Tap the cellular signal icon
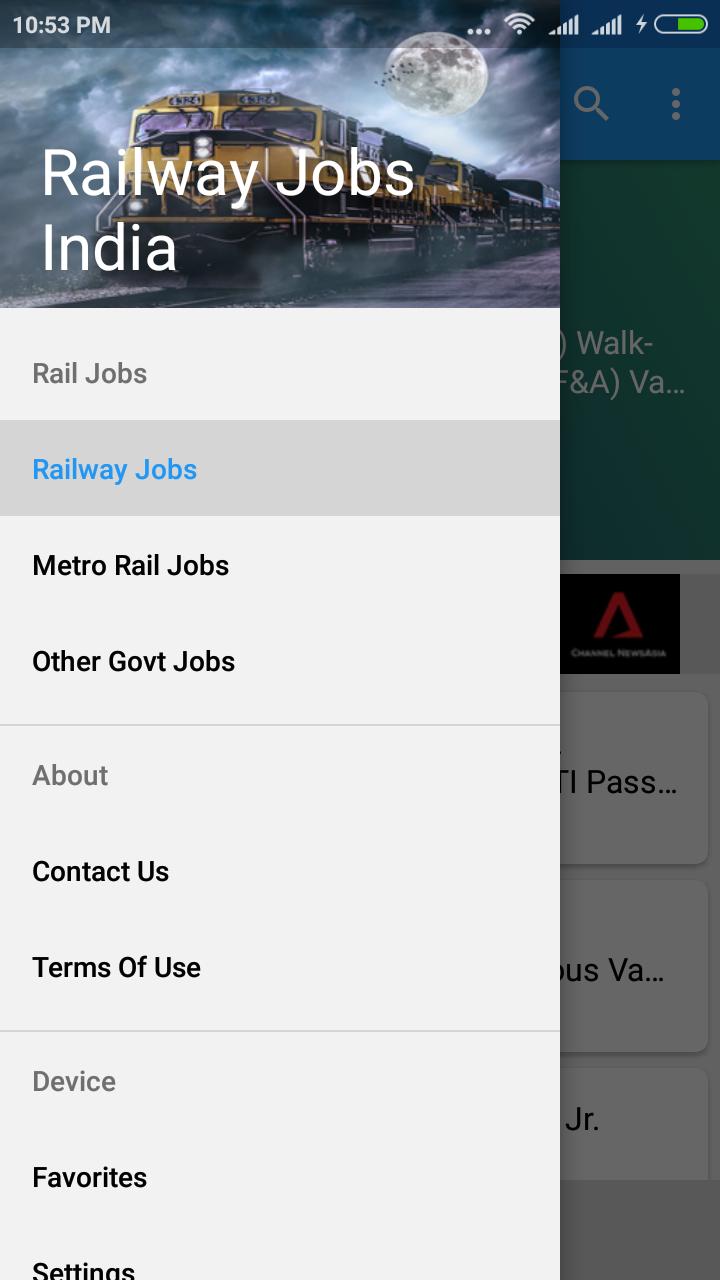720x1280 pixels. click(563, 24)
